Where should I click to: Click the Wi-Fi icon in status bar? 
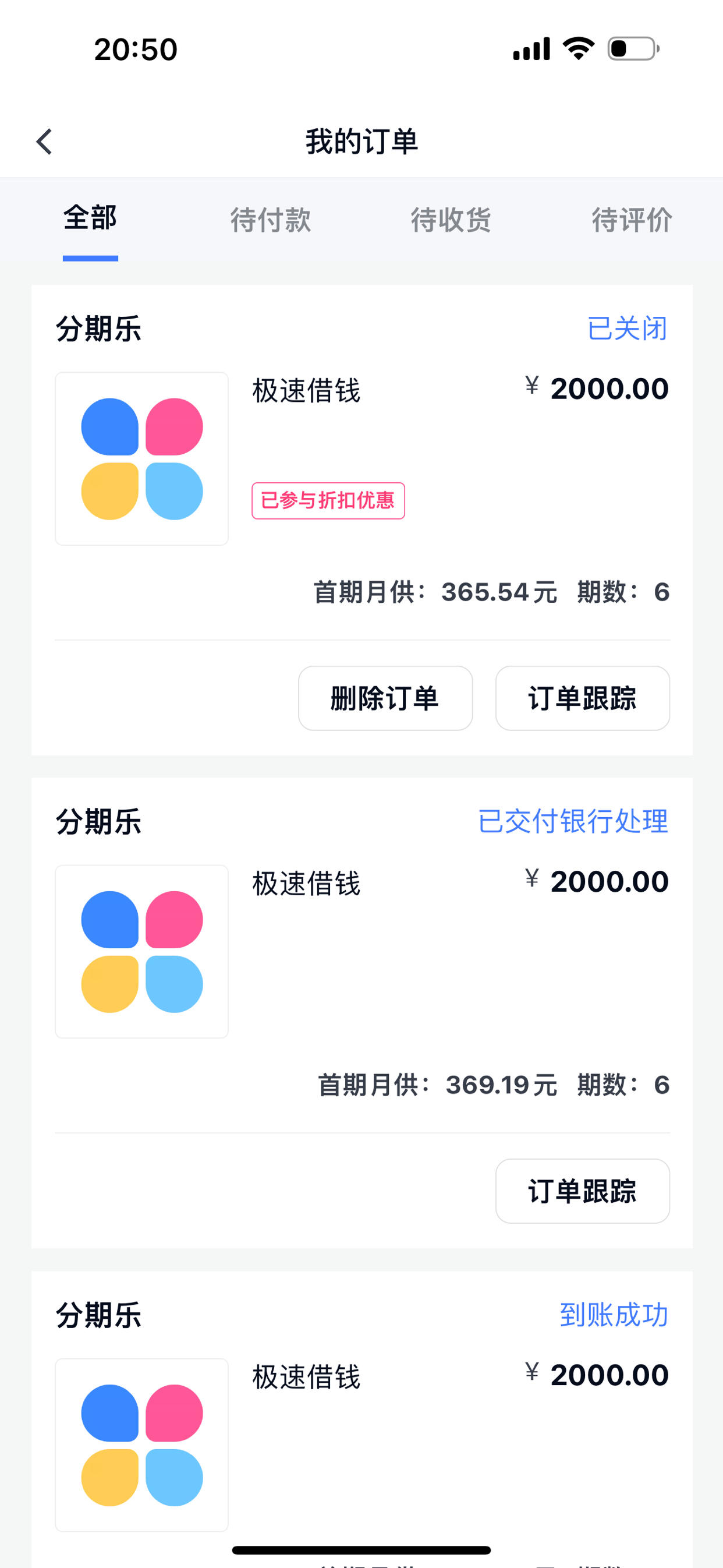click(x=576, y=50)
